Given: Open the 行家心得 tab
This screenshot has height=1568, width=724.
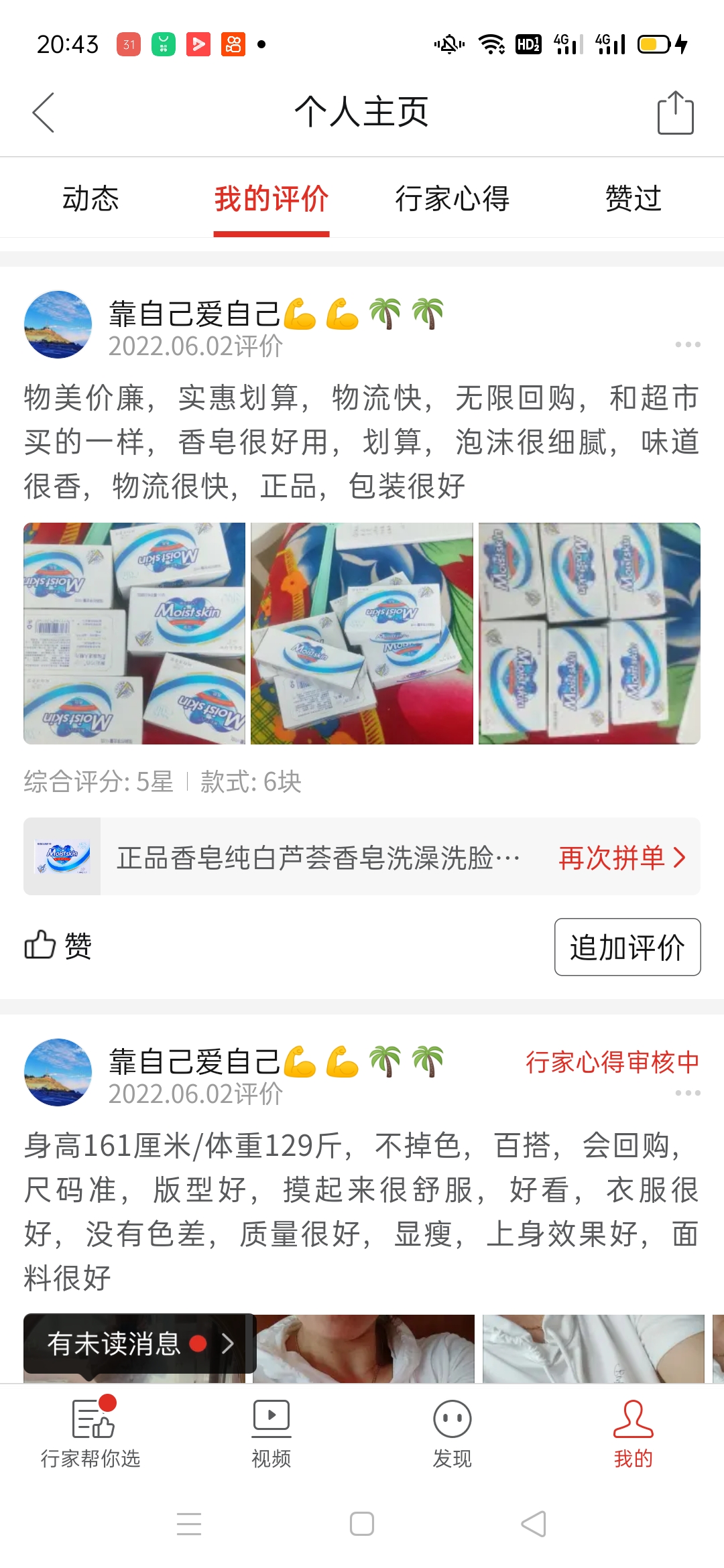Looking at the screenshot, I should pos(452,199).
